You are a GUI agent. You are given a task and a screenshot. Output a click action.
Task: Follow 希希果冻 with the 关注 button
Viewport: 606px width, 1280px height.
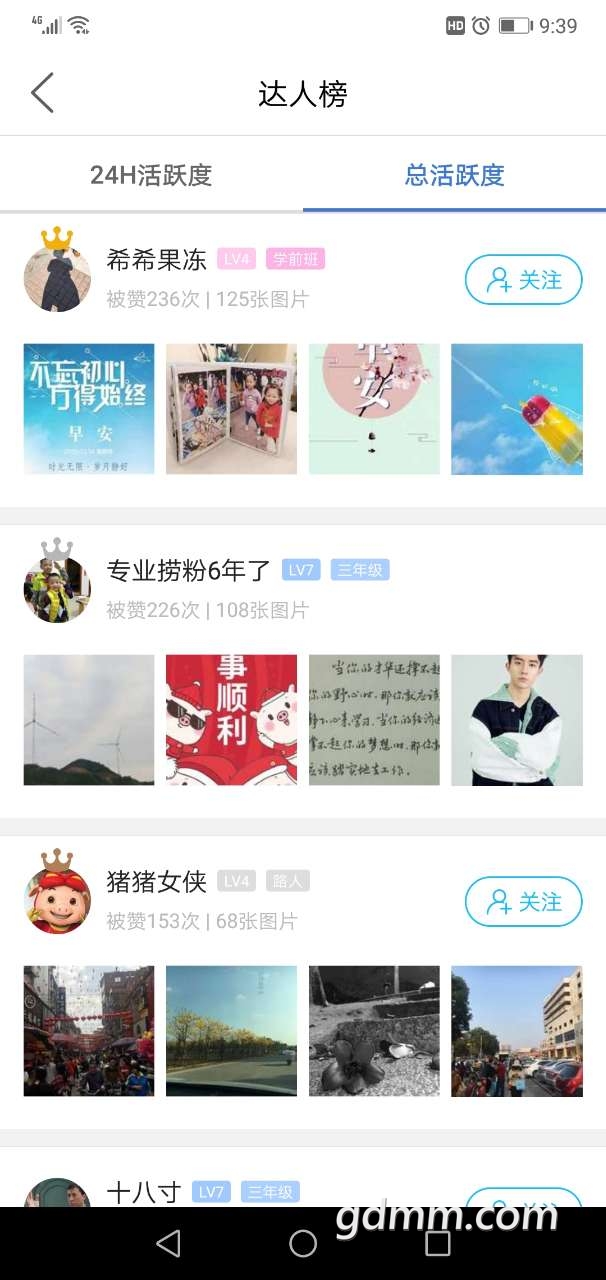pyautogui.click(x=523, y=280)
